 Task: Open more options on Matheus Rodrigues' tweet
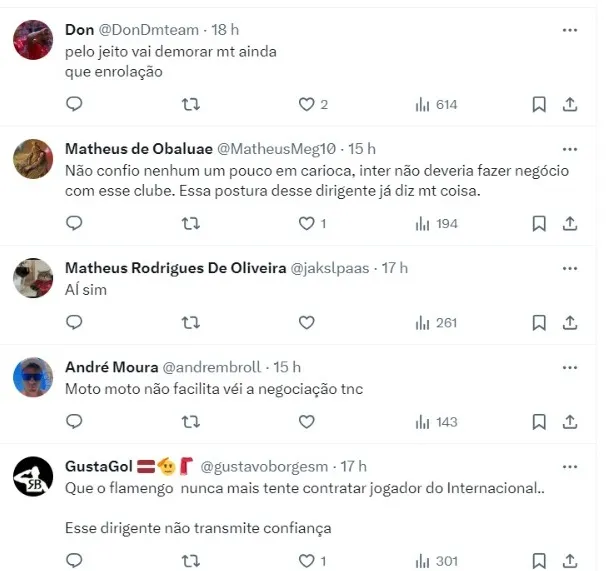pyautogui.click(x=570, y=268)
